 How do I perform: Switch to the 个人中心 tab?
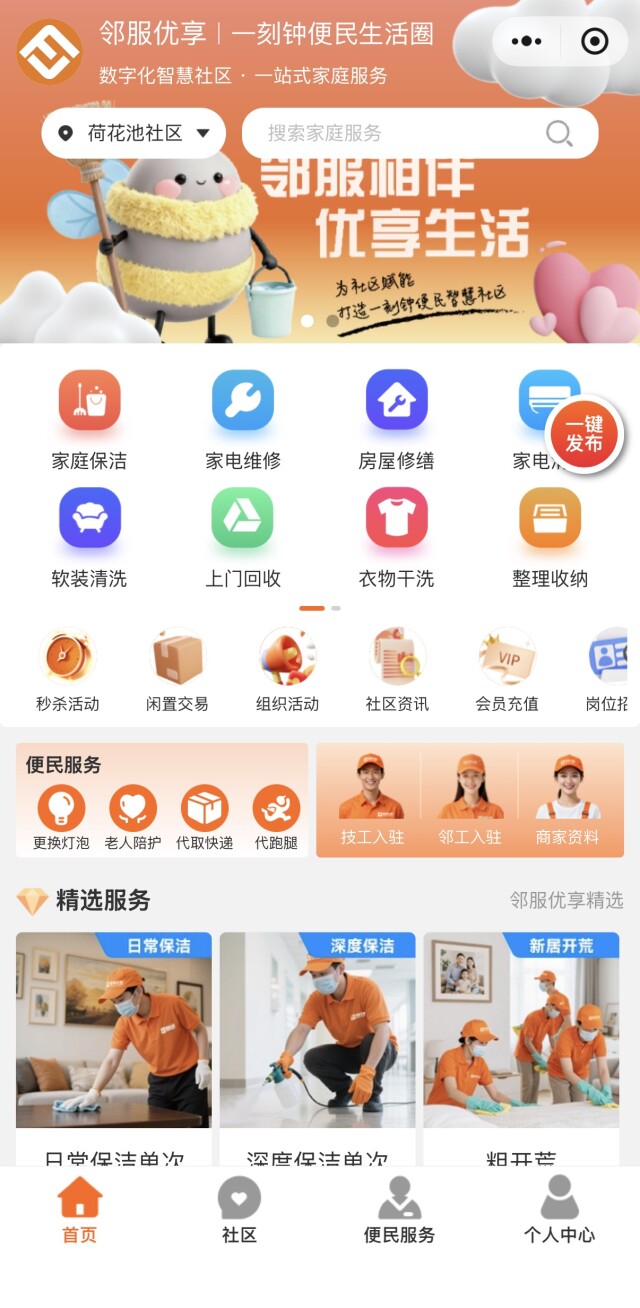tap(559, 1210)
